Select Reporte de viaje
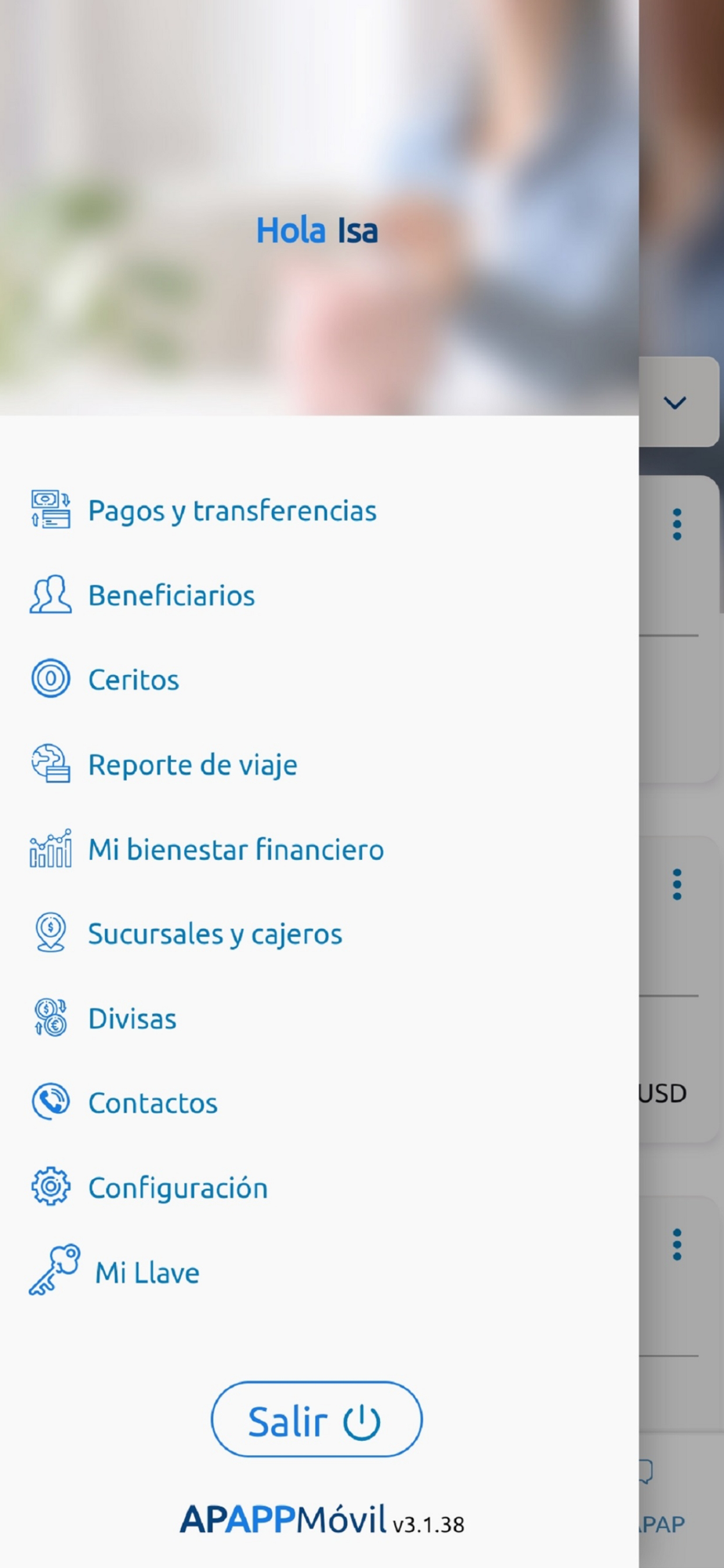The image size is (724, 1568). [164, 764]
